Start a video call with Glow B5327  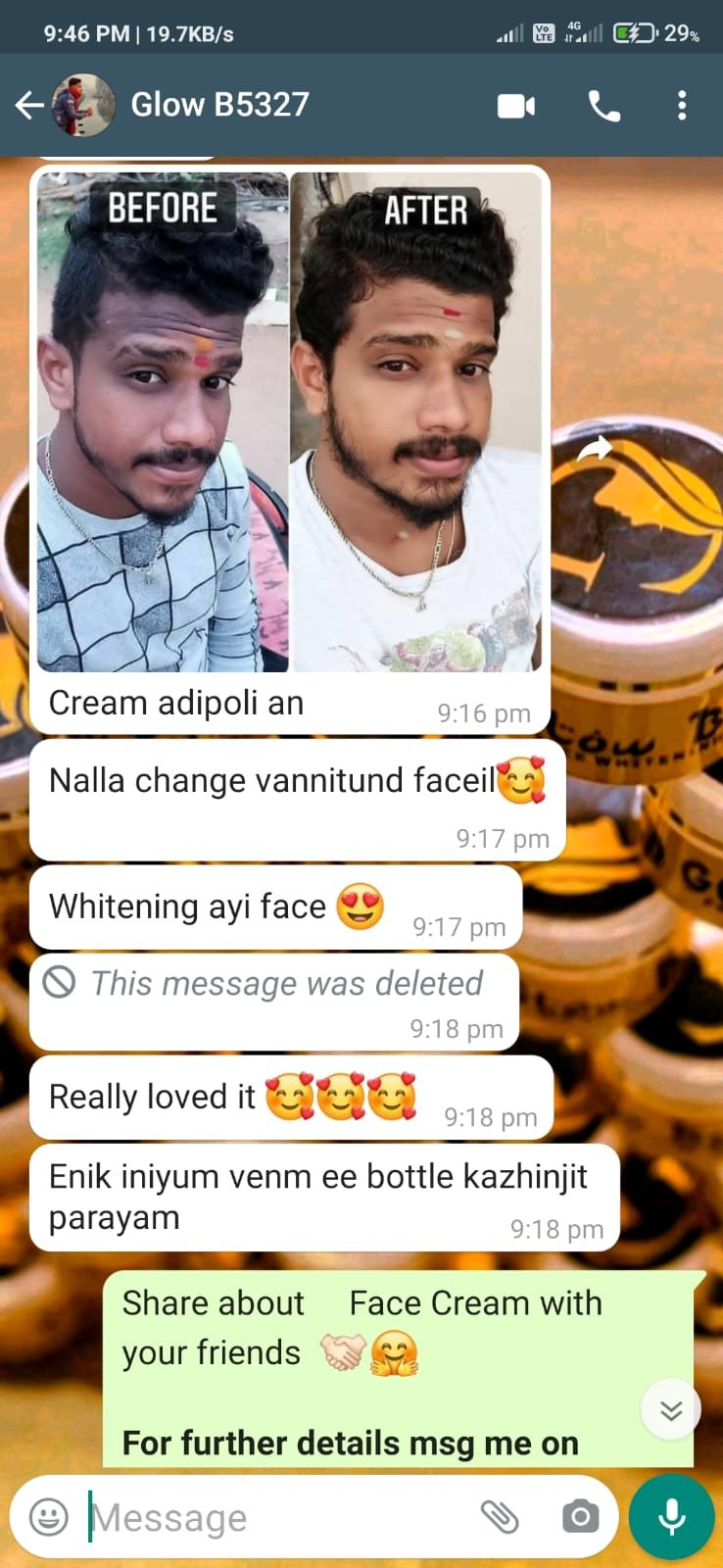tap(516, 105)
